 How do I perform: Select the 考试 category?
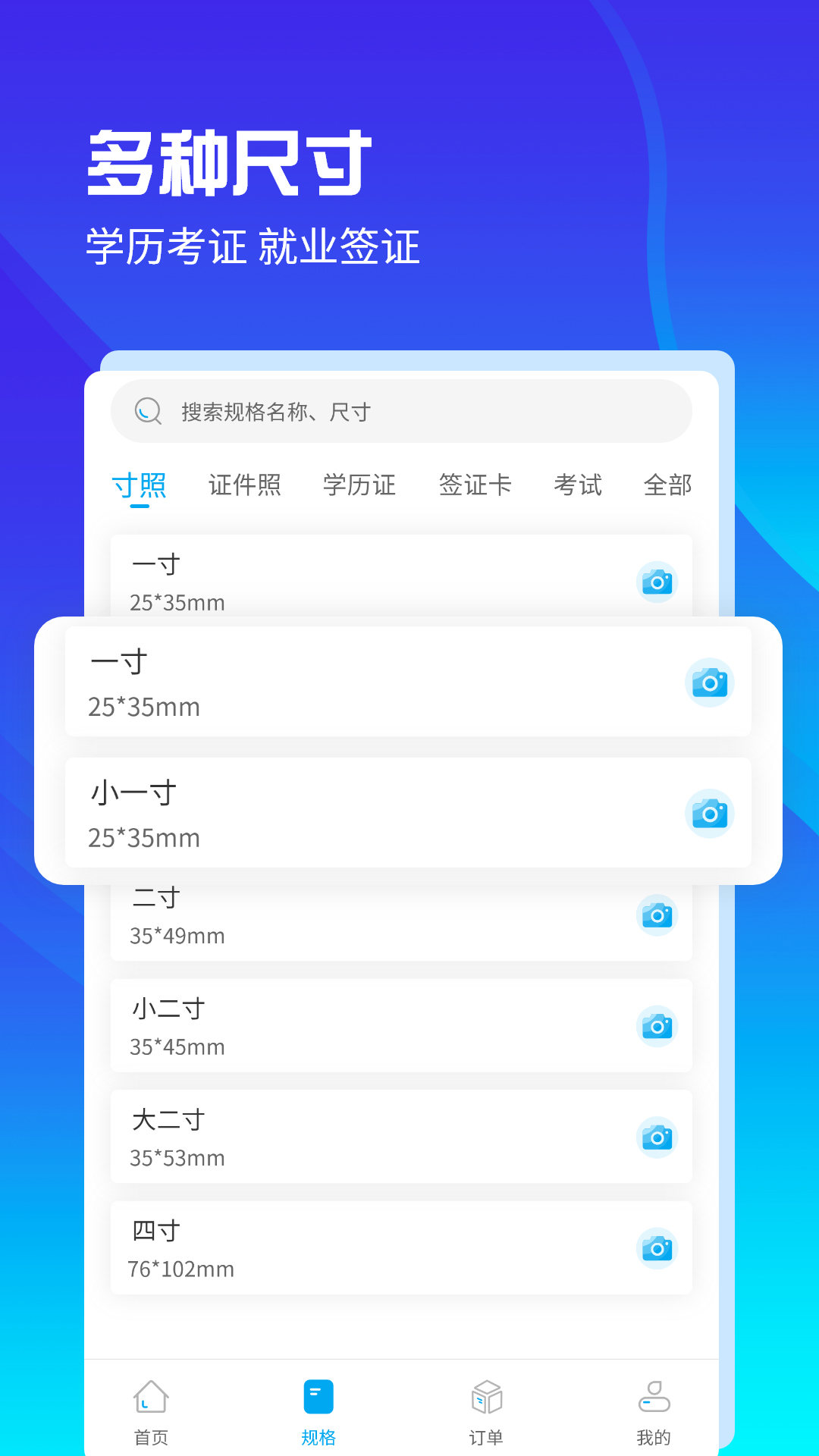pos(578,485)
